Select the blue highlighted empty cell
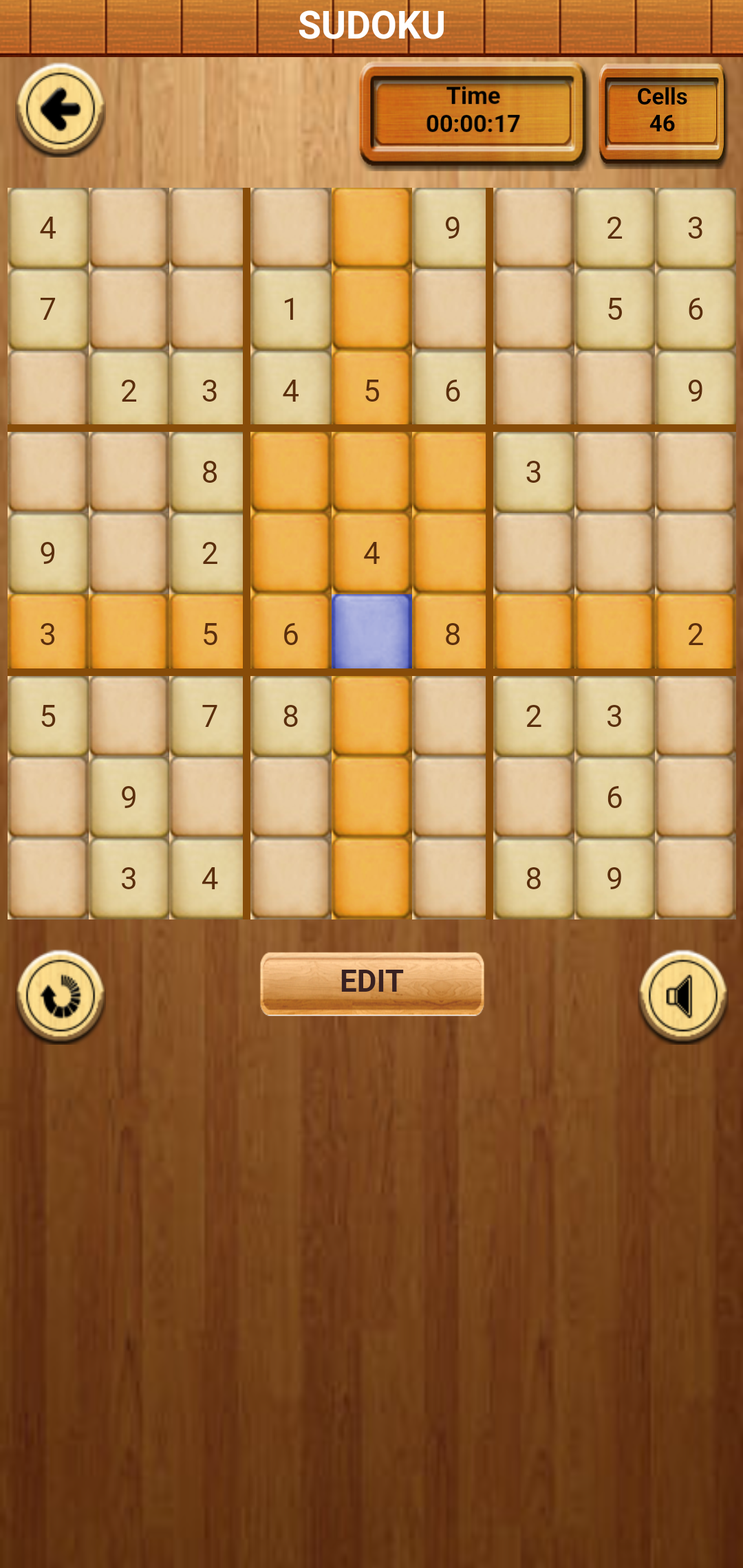743x1568 pixels. pyautogui.click(x=371, y=633)
